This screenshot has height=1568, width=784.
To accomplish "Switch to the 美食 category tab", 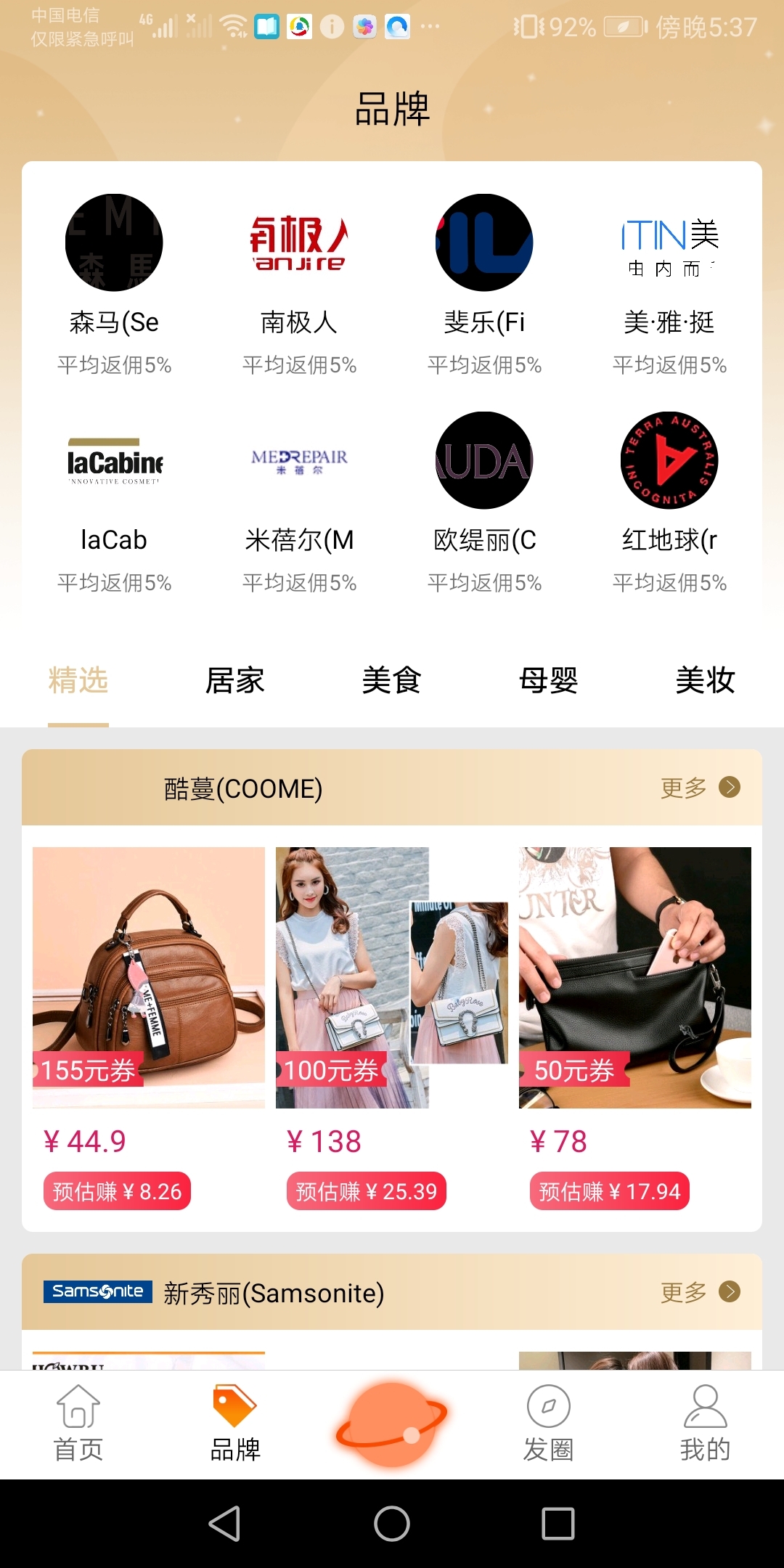I will [x=391, y=681].
